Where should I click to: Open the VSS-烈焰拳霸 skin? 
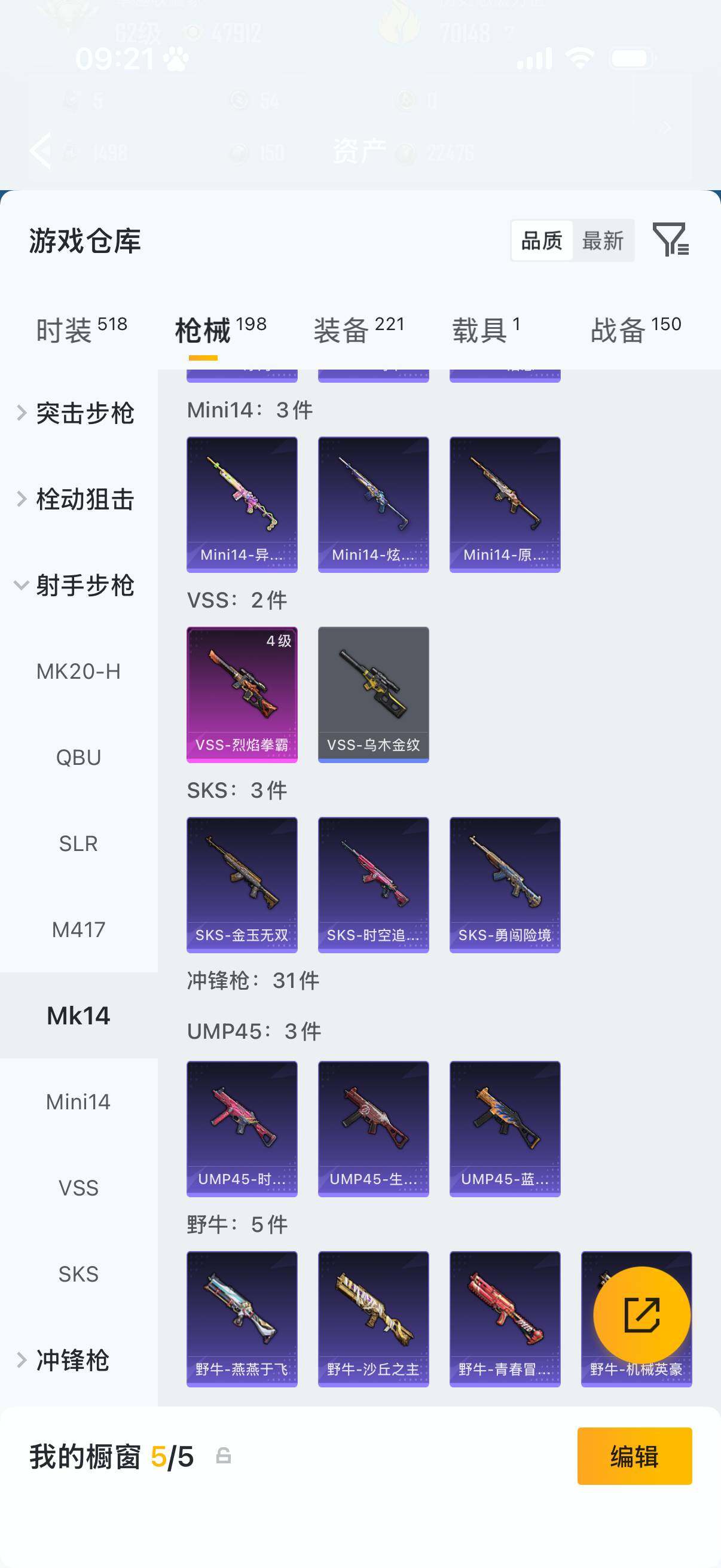pos(242,694)
